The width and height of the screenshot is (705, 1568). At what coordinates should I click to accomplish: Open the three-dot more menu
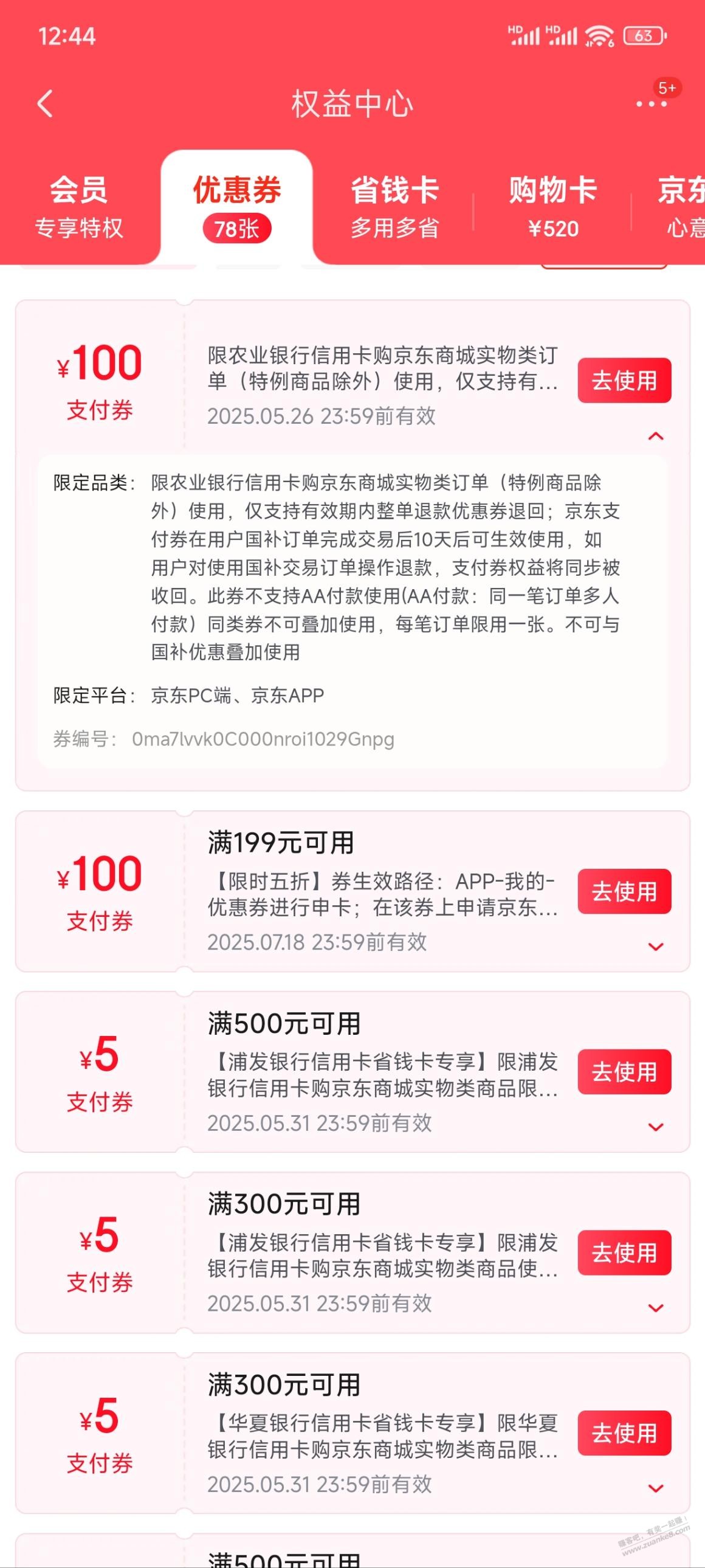651,104
